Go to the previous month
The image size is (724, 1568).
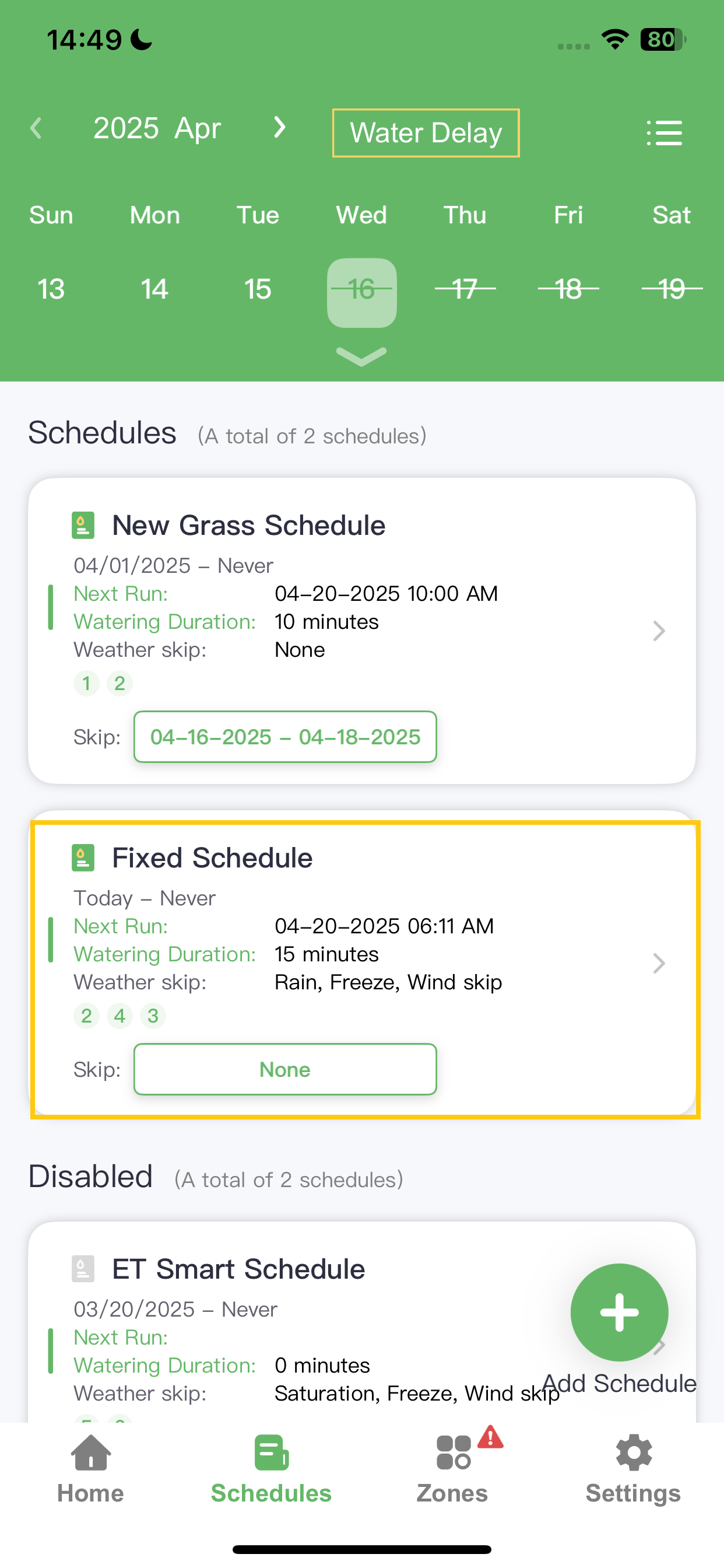point(37,128)
